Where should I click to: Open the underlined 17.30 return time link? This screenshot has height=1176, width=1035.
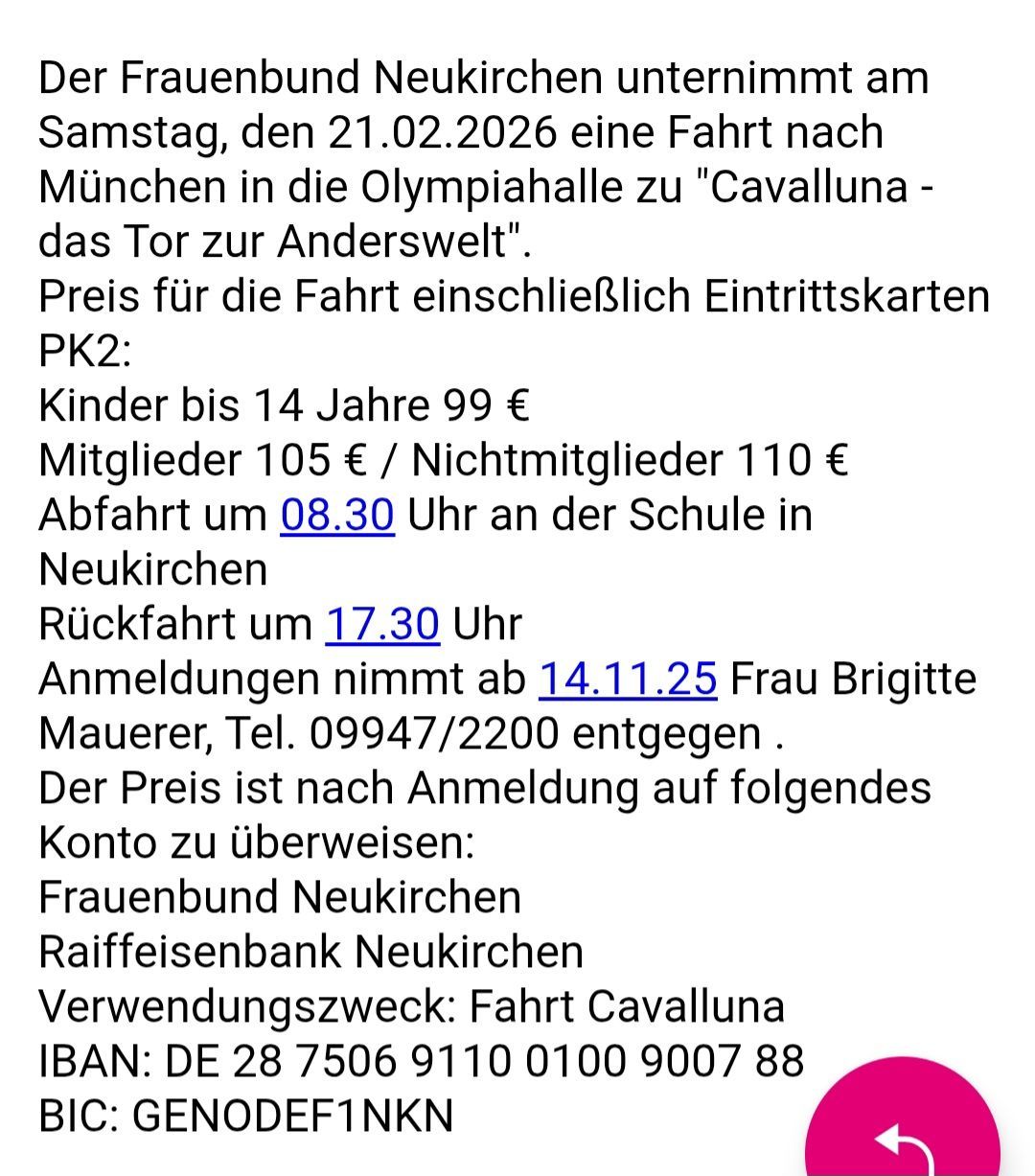click(x=382, y=624)
